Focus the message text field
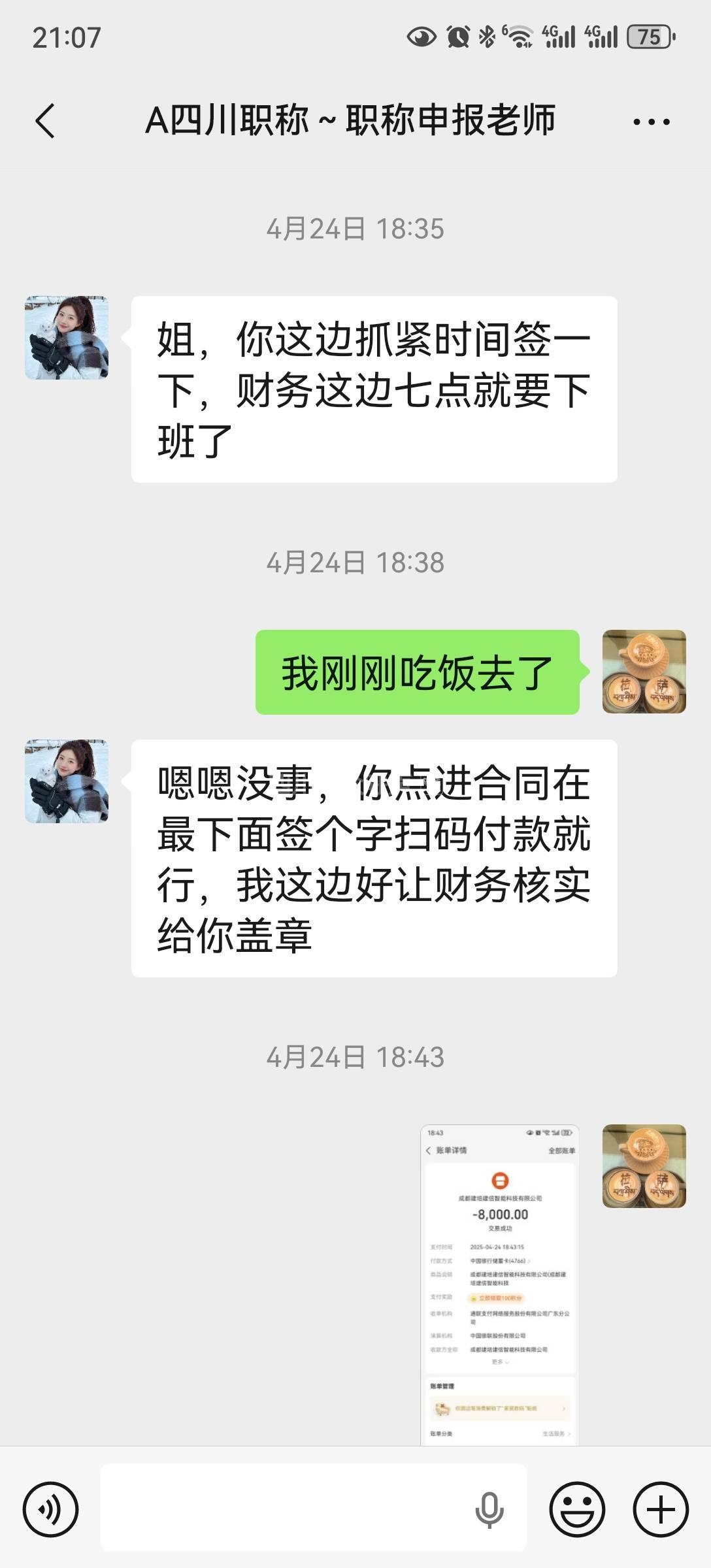 pos(281,1510)
